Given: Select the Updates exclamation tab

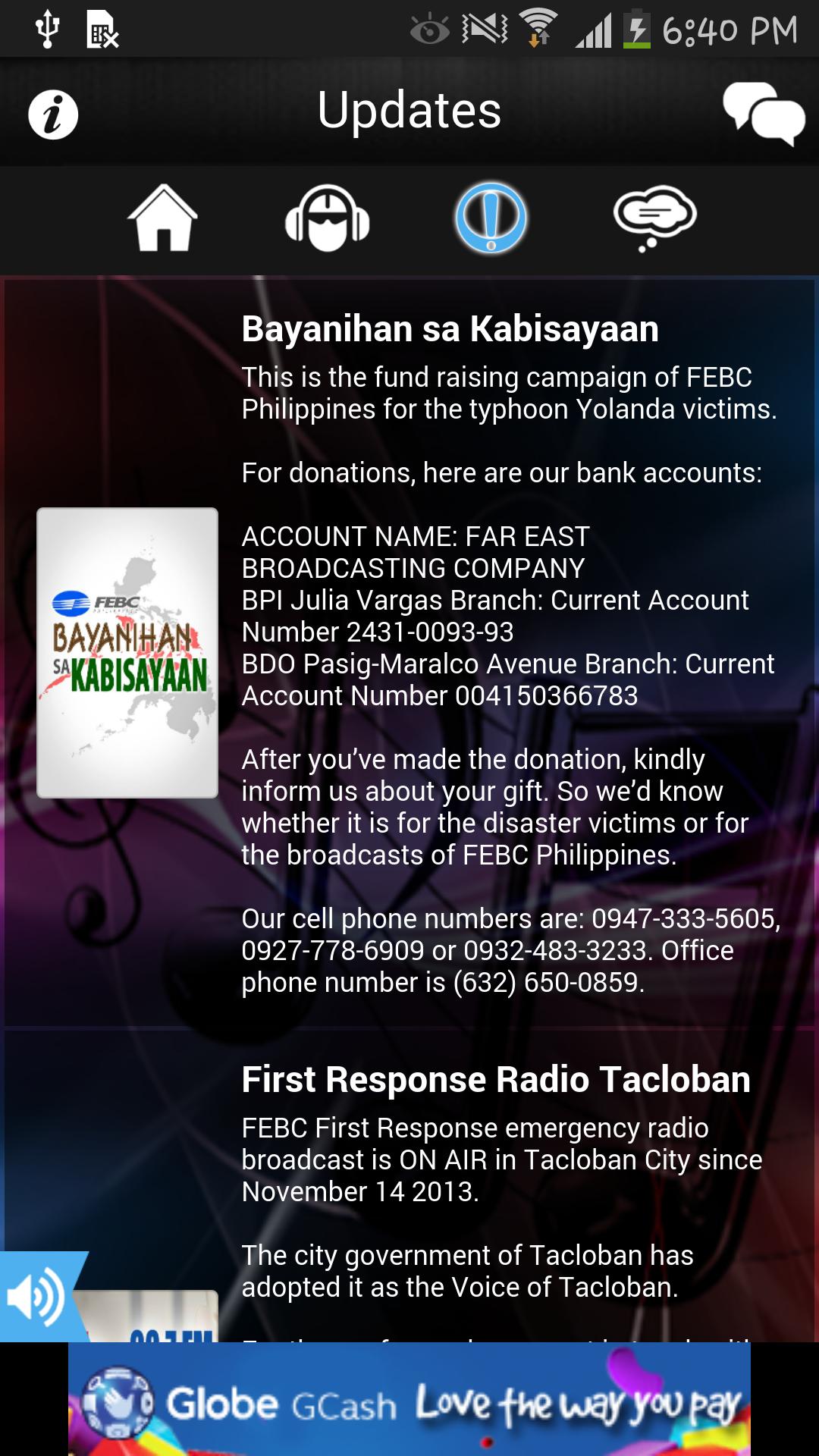Looking at the screenshot, I should (x=491, y=218).
